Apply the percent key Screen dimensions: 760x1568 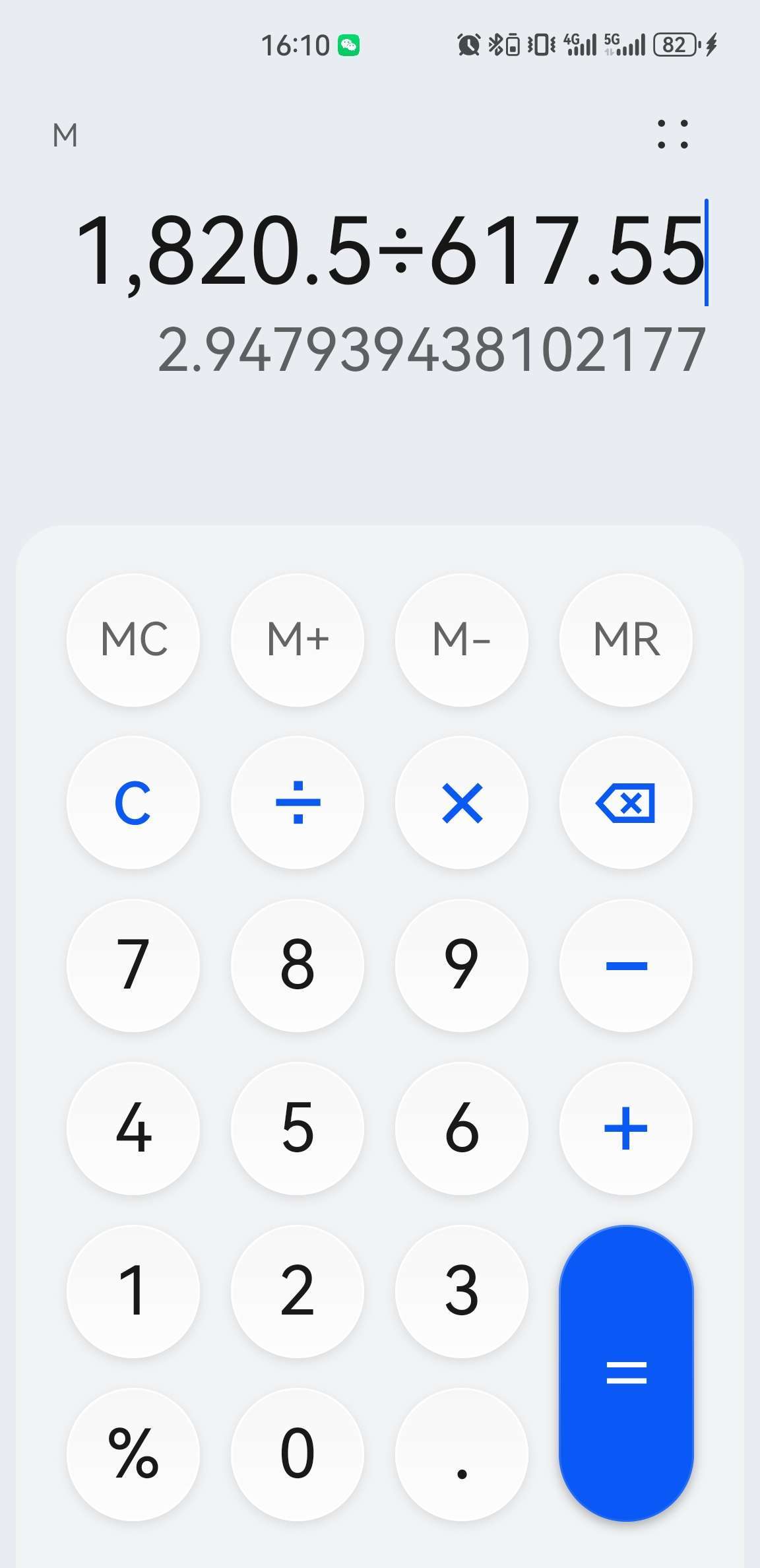[133, 1454]
